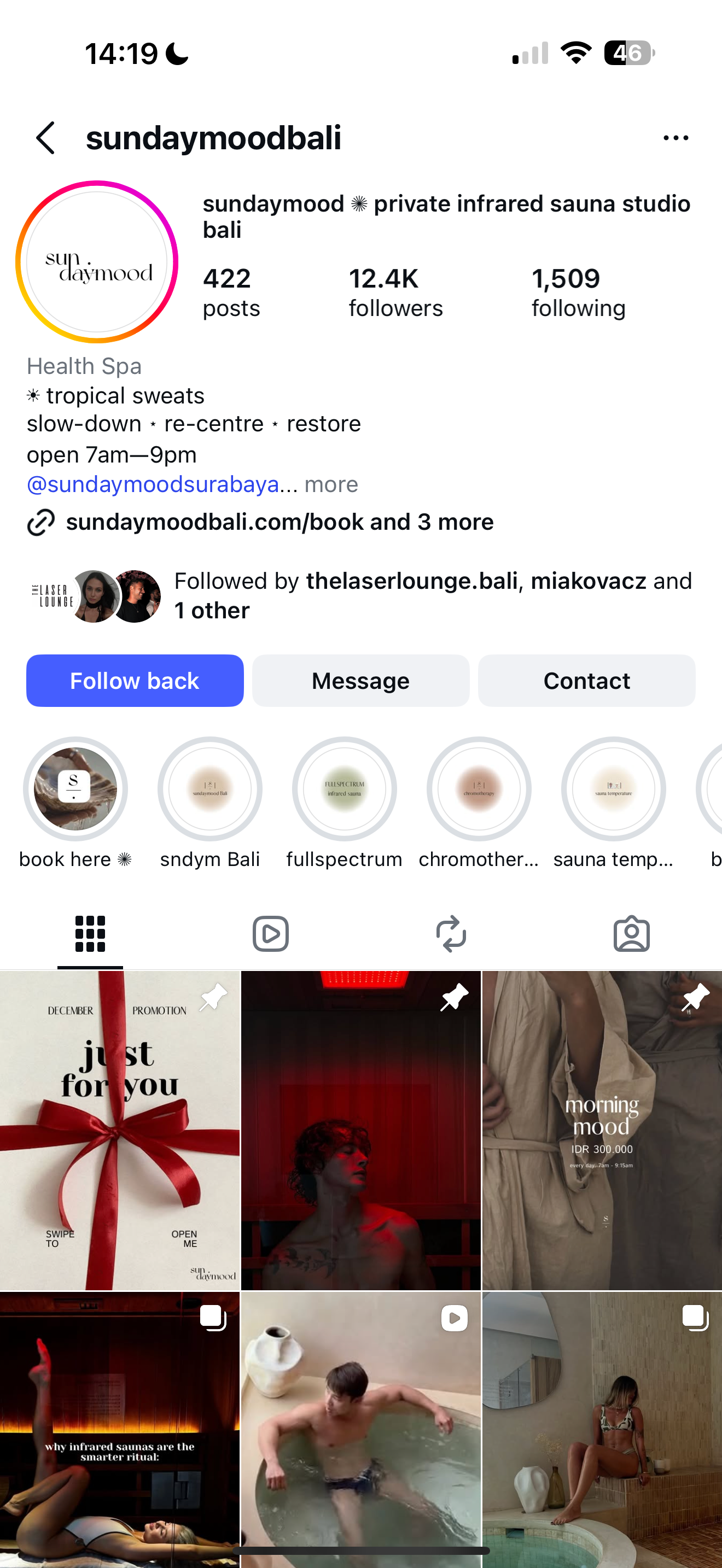722x1568 pixels.
Task: Open the @sundaymoodsurabaya mention
Action: 152,484
